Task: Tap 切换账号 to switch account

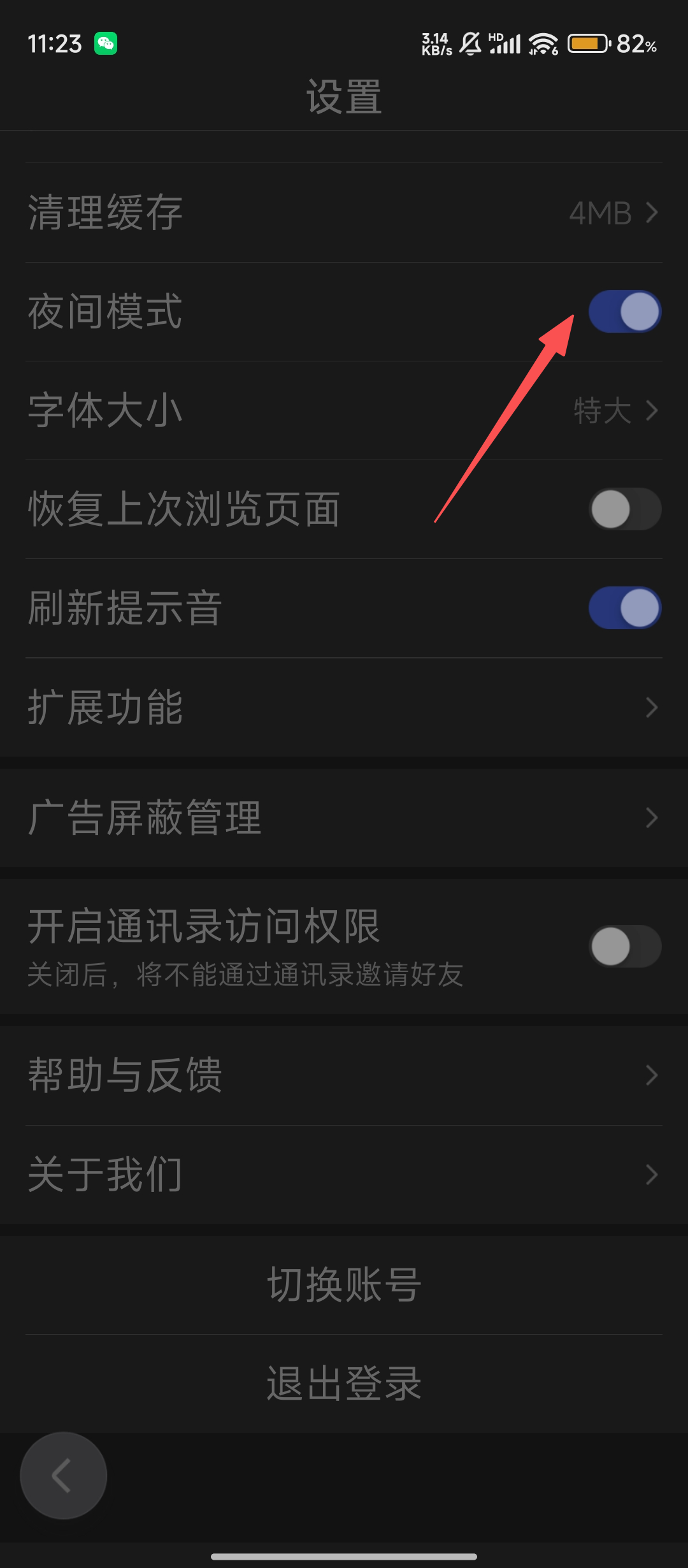Action: point(344,1284)
